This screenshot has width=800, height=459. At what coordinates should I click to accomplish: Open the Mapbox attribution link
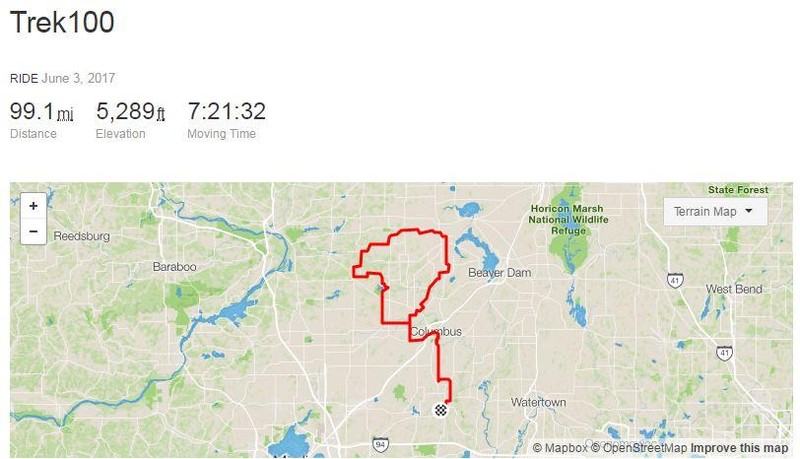564,449
